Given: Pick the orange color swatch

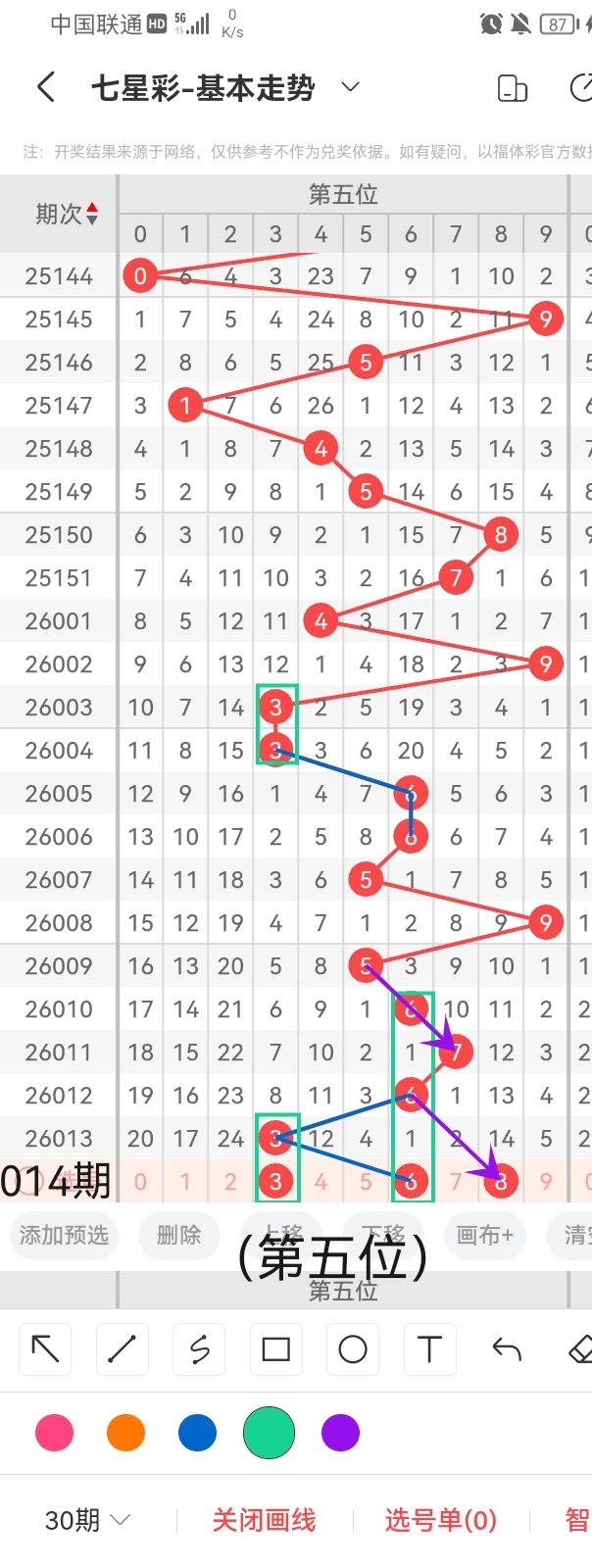Looking at the screenshot, I should point(125,1433).
